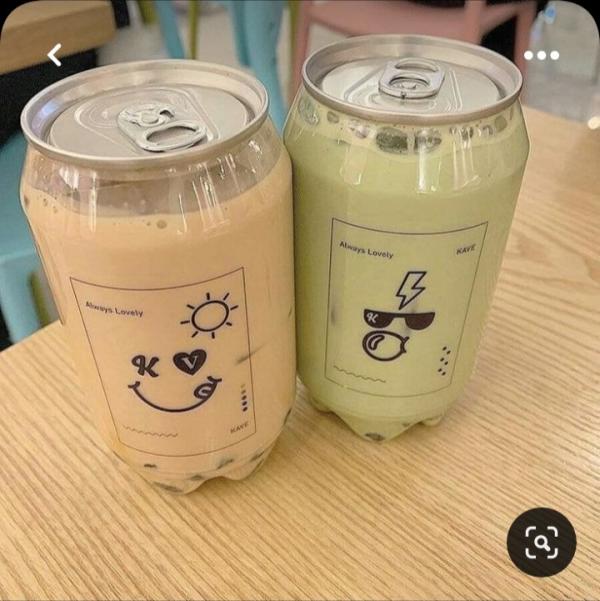Image resolution: width=600 pixels, height=601 pixels.
Task: Start visual search with the lens button
Action: (x=541, y=542)
